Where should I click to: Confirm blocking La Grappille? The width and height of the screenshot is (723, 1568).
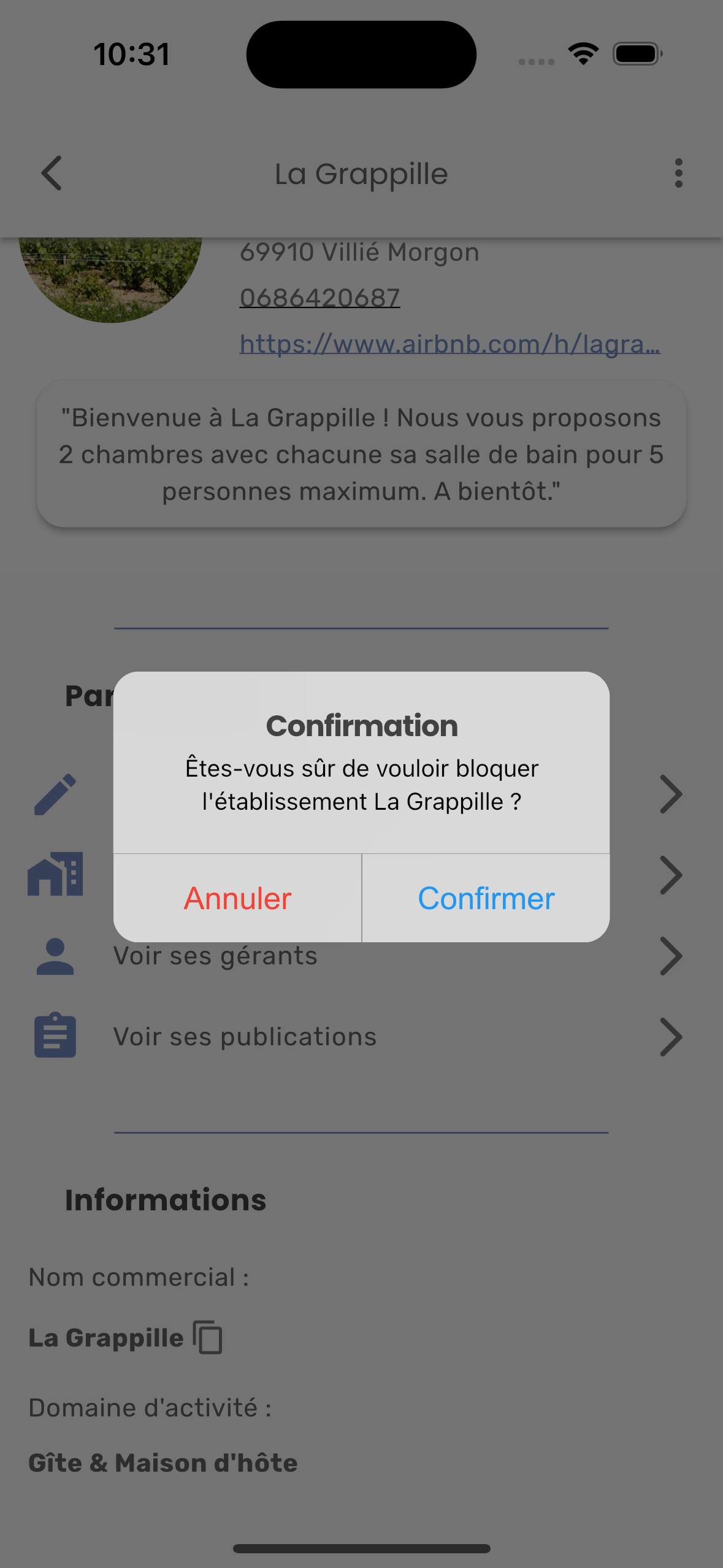pyautogui.click(x=486, y=898)
